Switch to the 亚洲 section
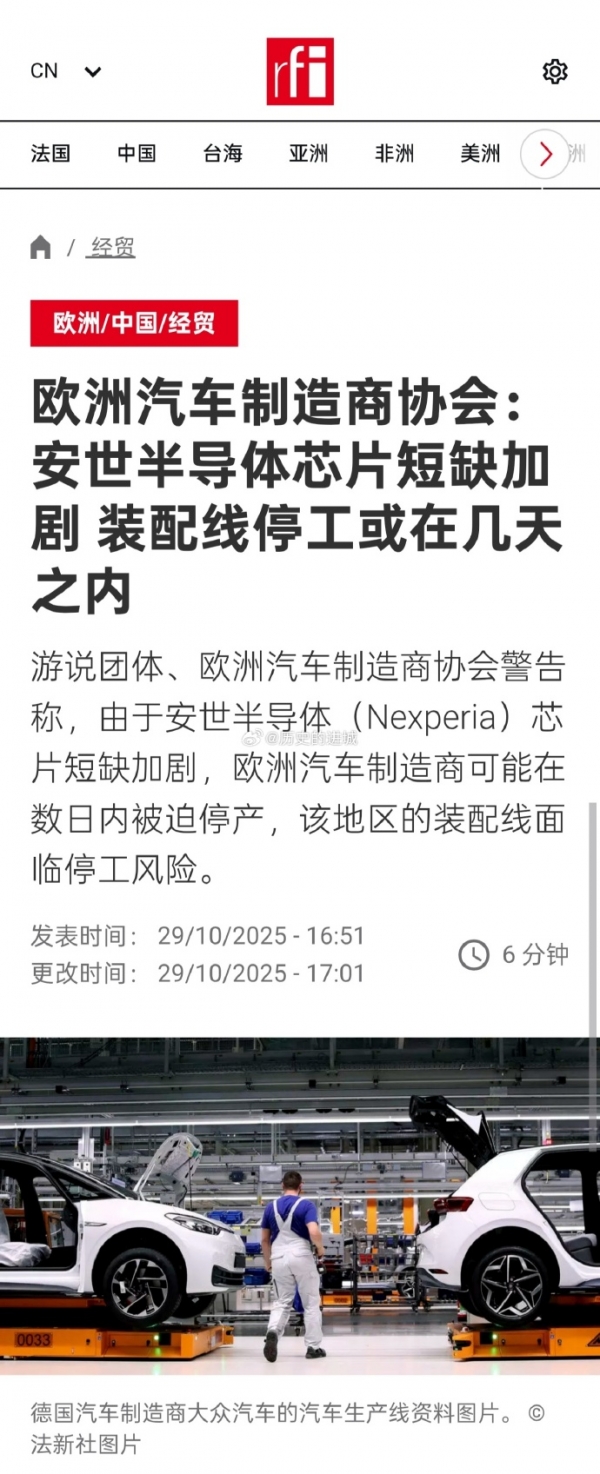600x1474 pixels. coord(308,154)
